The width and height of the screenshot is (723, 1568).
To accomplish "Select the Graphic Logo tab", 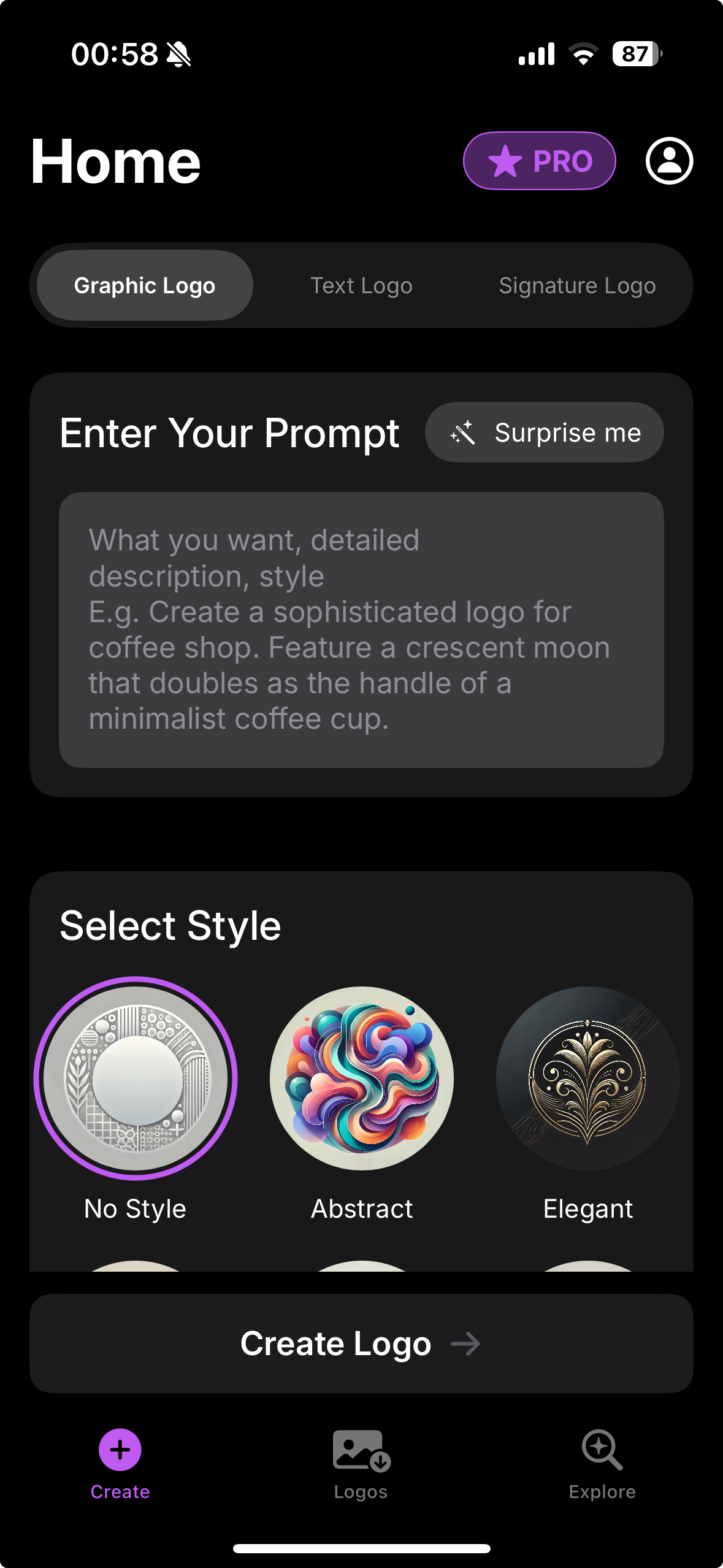I will pos(145,285).
